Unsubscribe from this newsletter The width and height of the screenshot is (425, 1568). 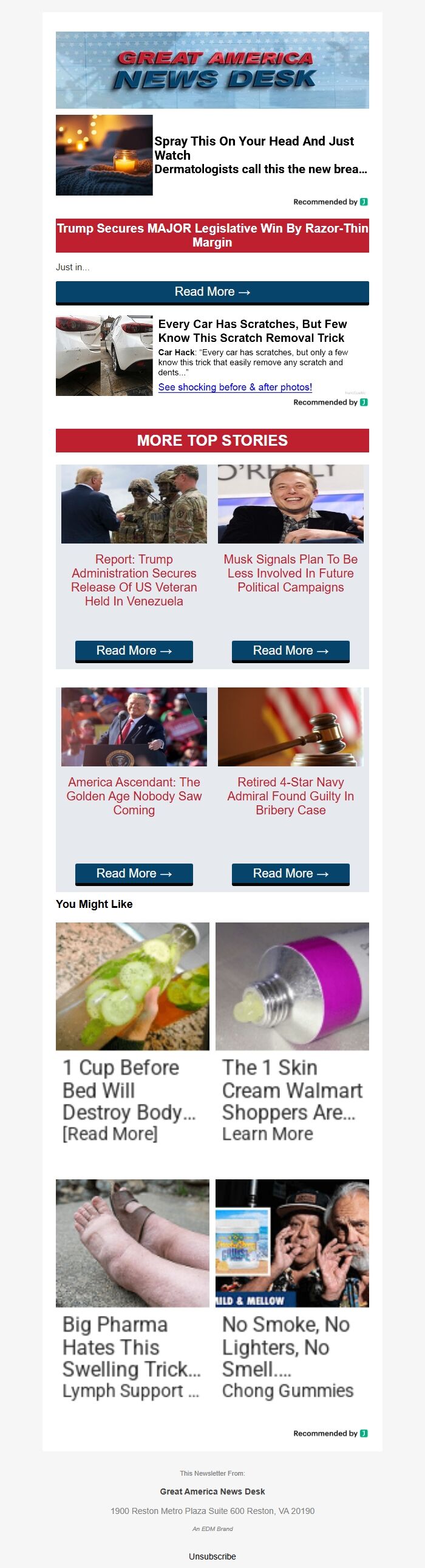(x=212, y=1556)
